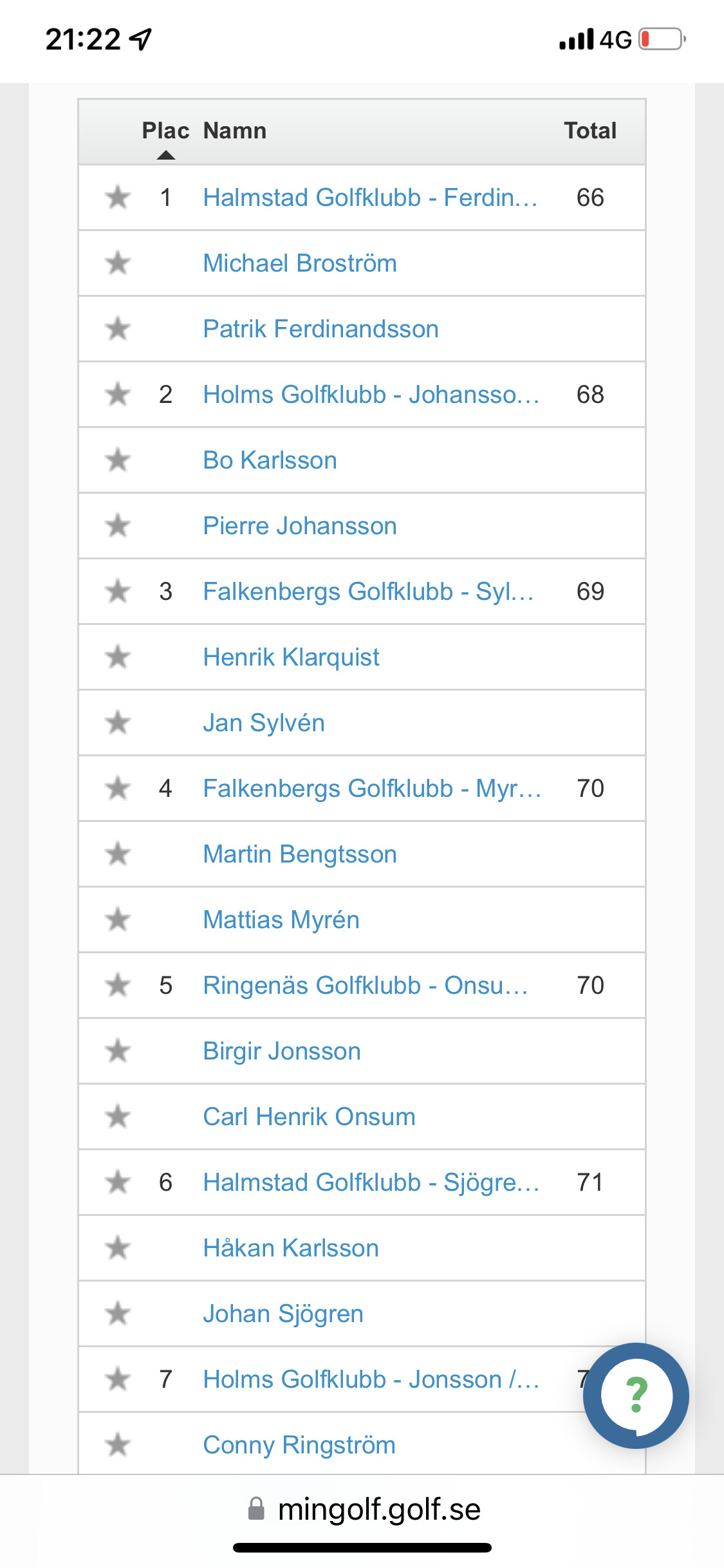
Task: Tap the star beside Birgir Jonsson
Action: pos(118,1051)
